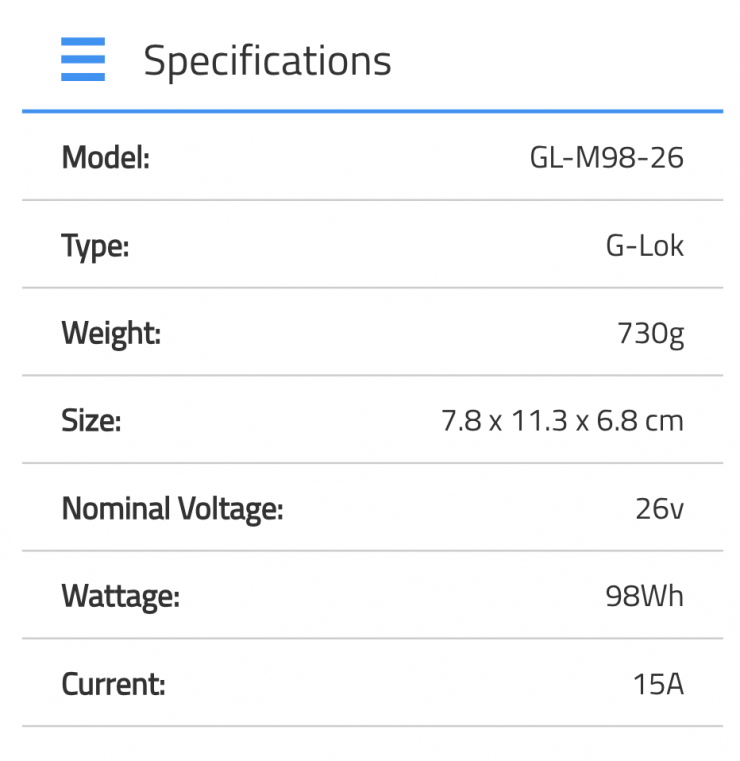Click the Wattage row label

[121, 596]
